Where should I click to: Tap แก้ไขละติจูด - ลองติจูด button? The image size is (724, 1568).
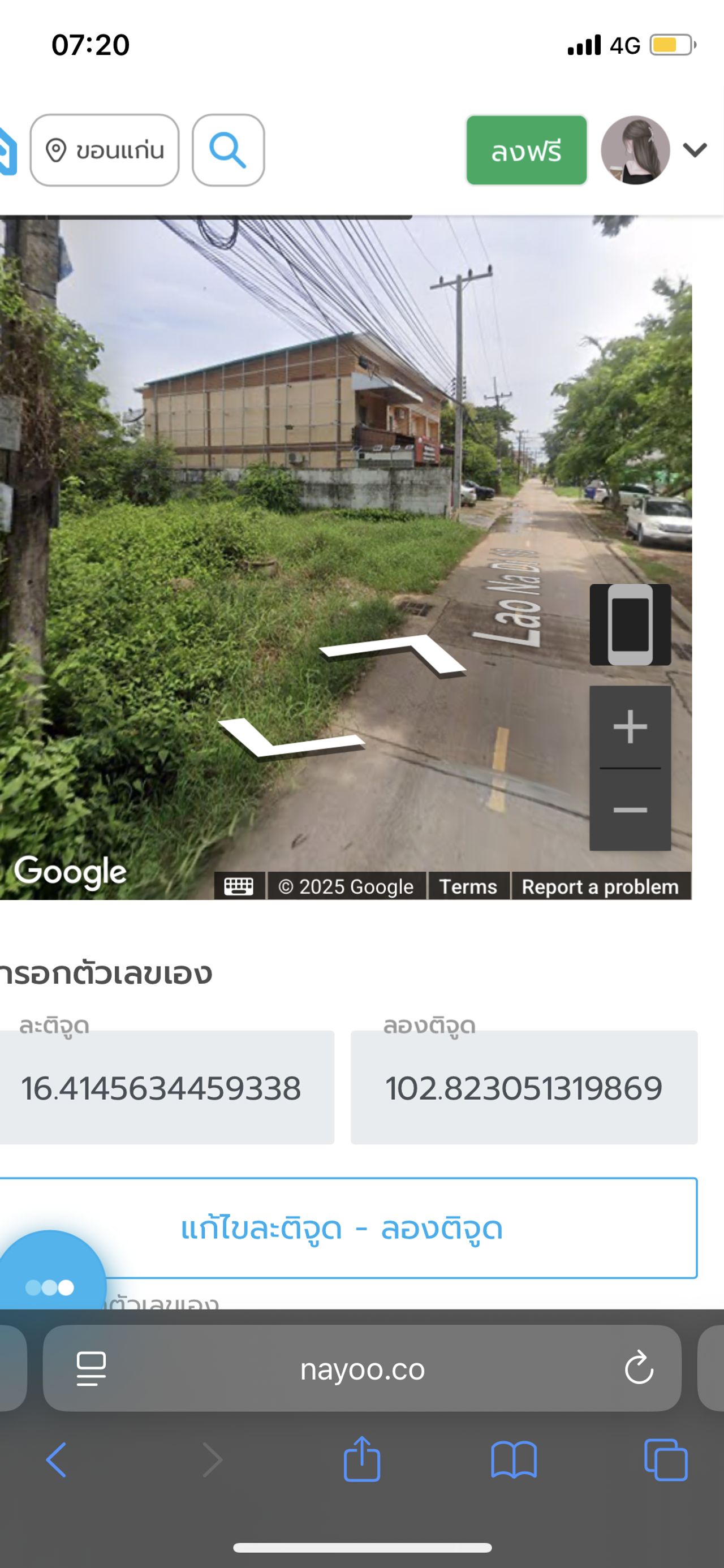(342, 1227)
